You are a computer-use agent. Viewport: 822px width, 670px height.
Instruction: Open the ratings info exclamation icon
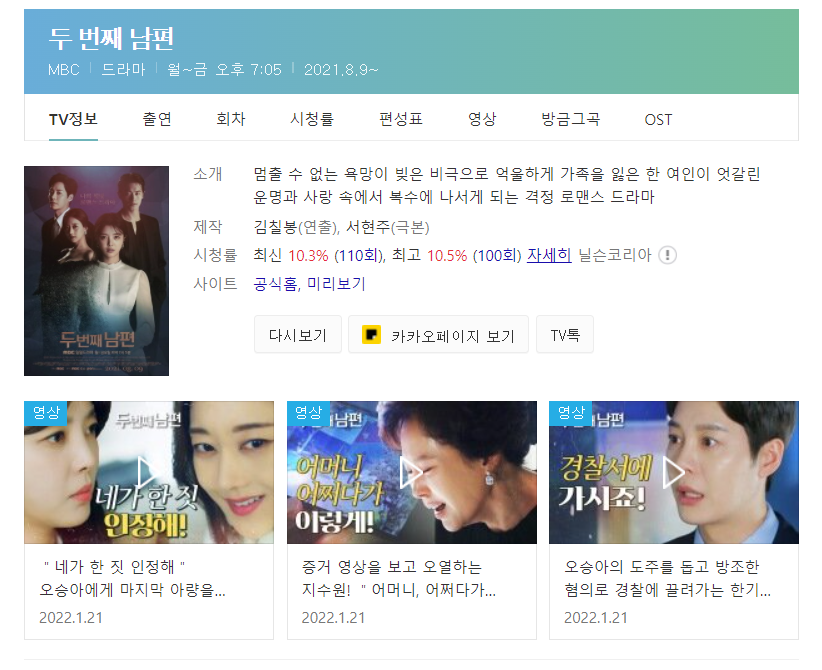[x=667, y=255]
